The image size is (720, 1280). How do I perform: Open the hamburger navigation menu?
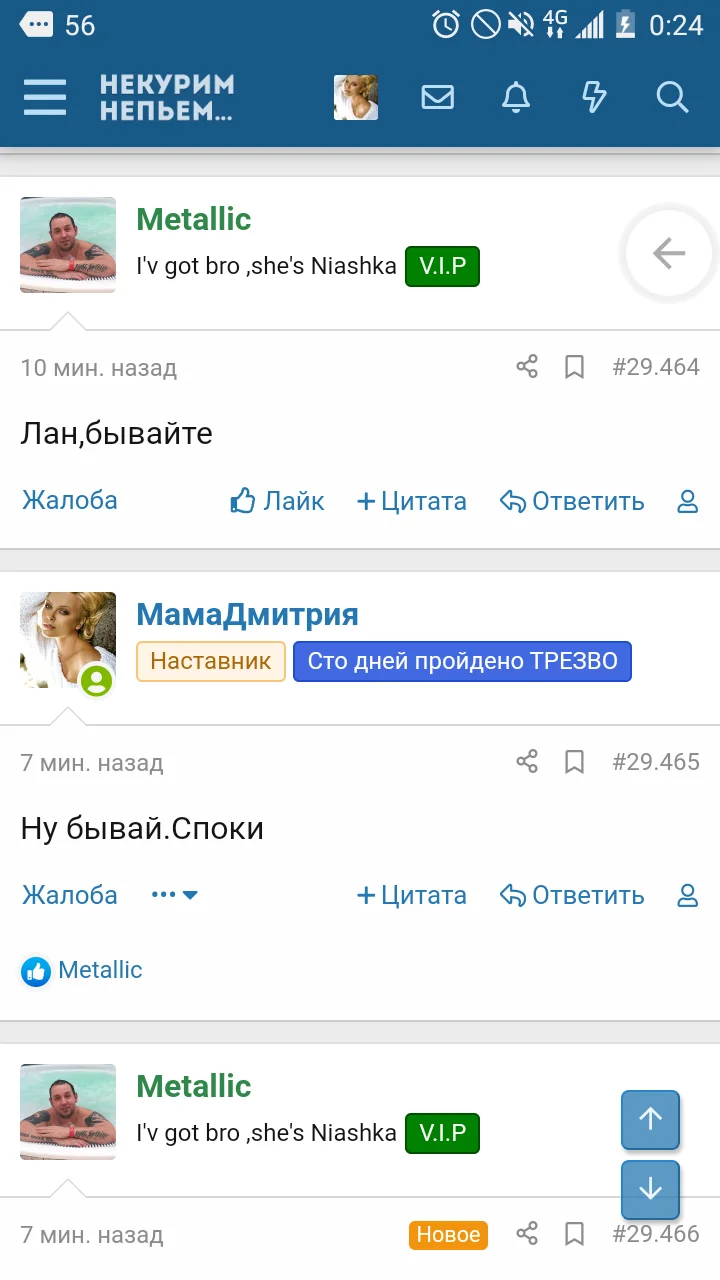44,97
